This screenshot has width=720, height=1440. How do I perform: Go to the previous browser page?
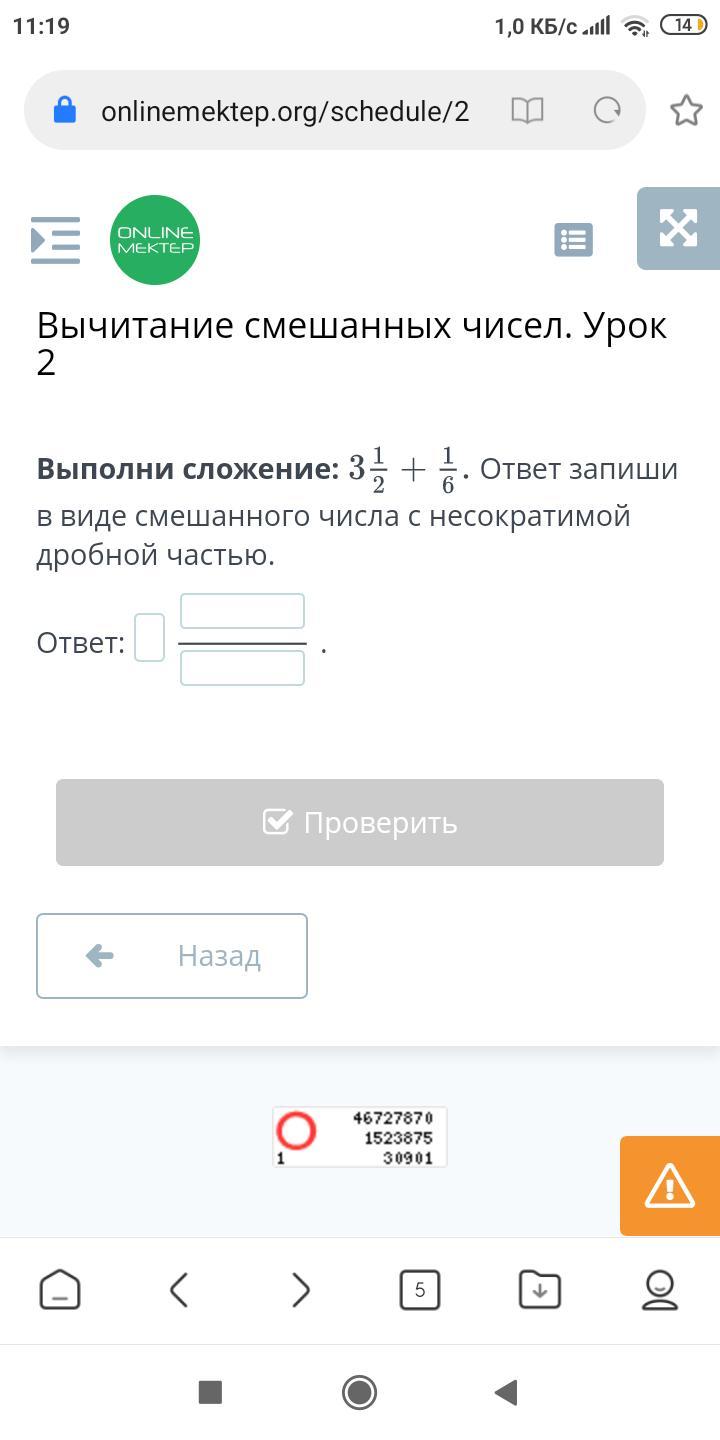pos(180,1290)
